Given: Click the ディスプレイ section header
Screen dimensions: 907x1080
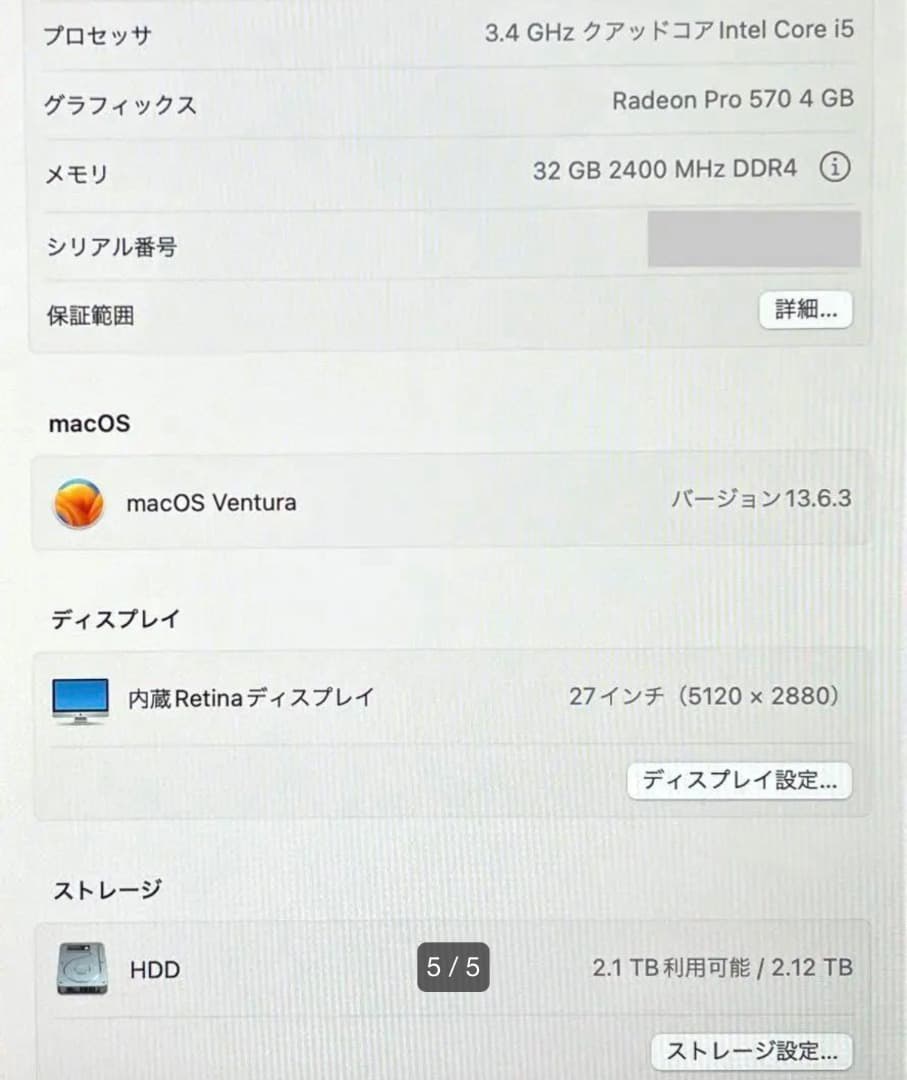Looking at the screenshot, I should (x=113, y=619).
